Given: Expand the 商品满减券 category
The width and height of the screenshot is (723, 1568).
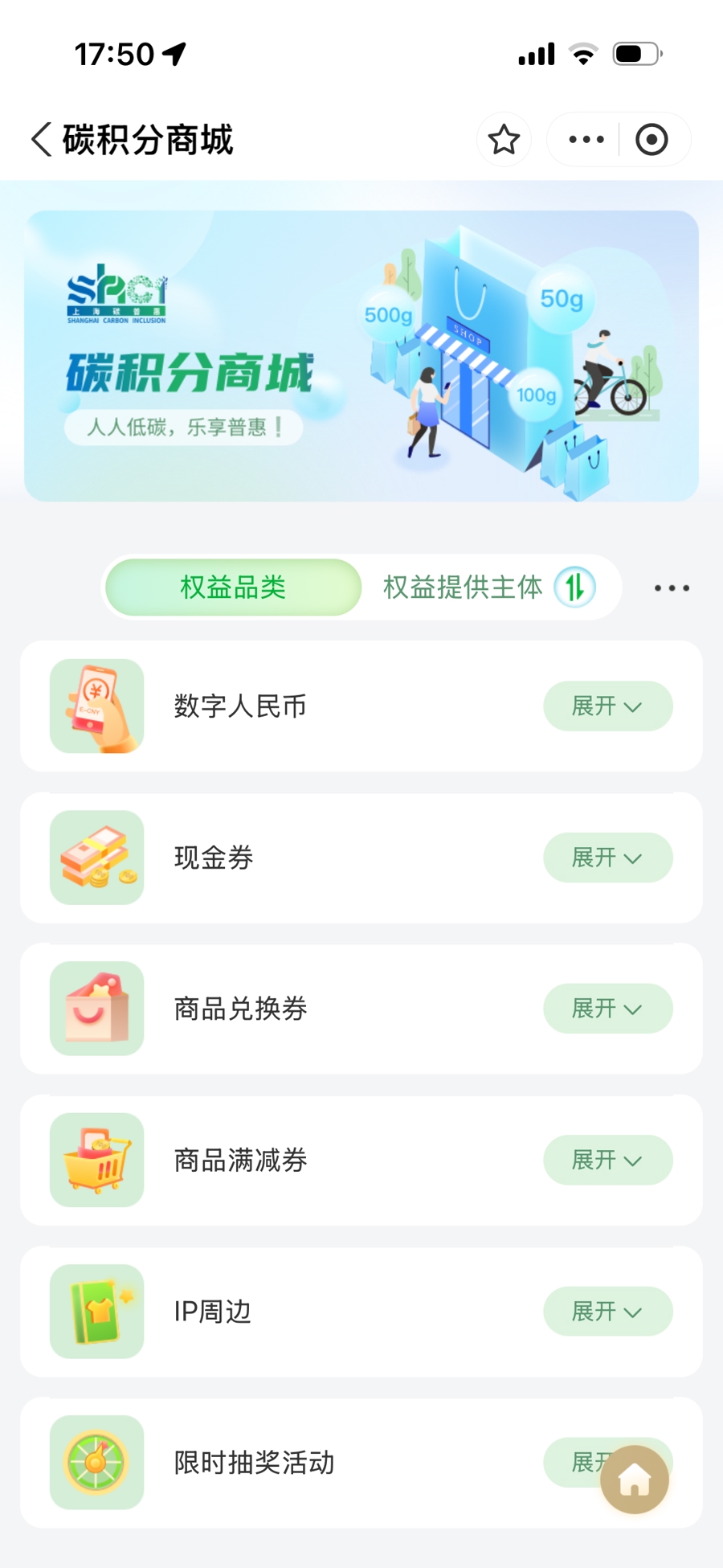Looking at the screenshot, I should (x=607, y=1160).
